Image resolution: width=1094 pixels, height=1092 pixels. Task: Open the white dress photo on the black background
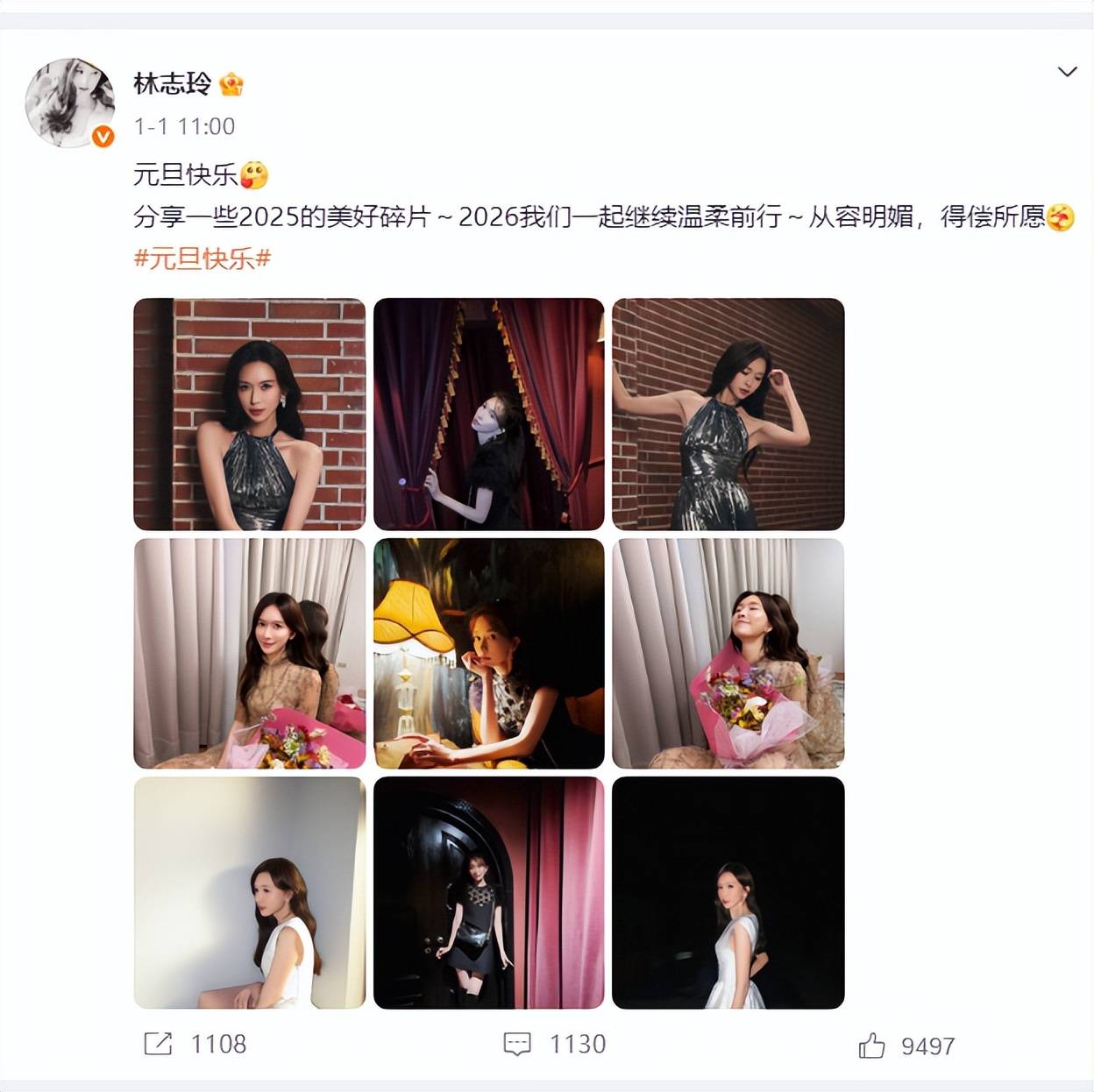coord(728,892)
